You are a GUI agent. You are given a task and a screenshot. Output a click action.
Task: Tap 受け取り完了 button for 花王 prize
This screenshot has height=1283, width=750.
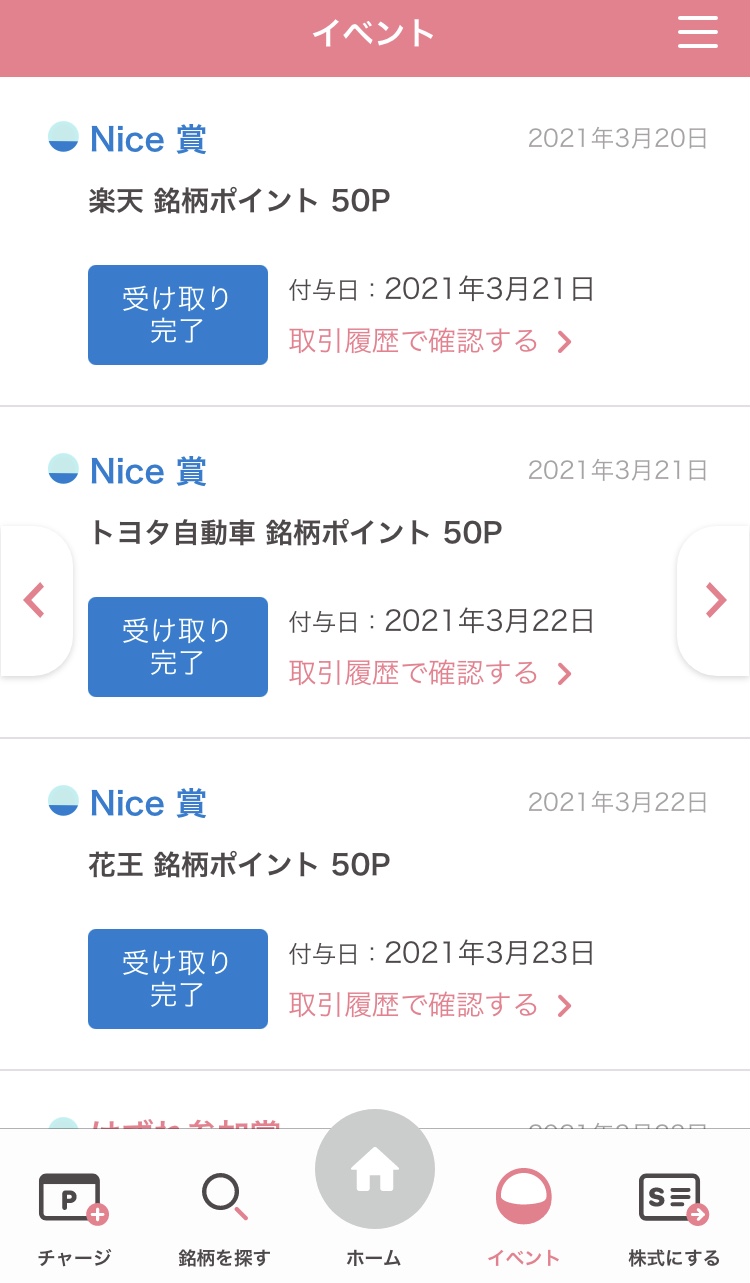[178, 979]
